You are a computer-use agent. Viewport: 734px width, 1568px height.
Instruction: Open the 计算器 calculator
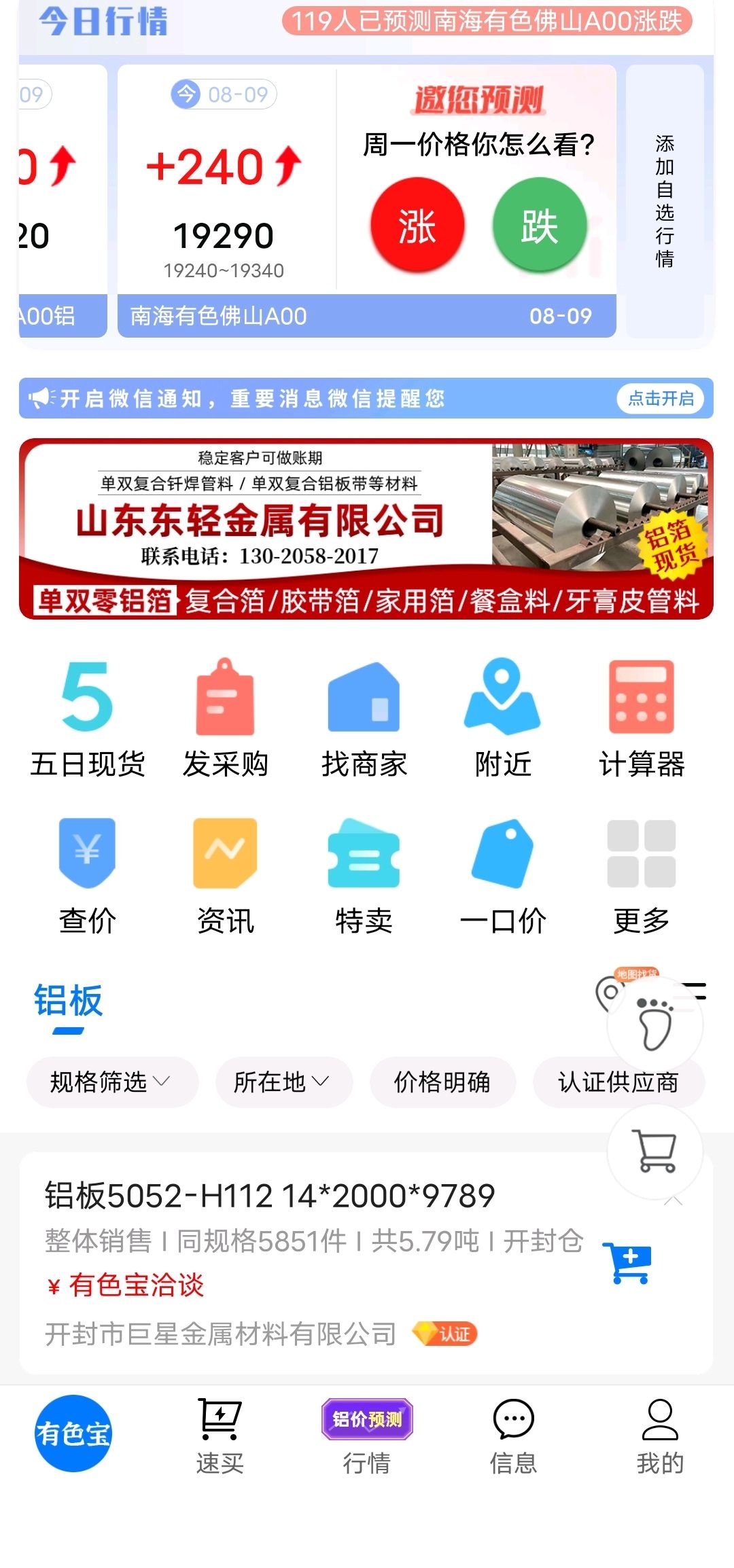[642, 719]
